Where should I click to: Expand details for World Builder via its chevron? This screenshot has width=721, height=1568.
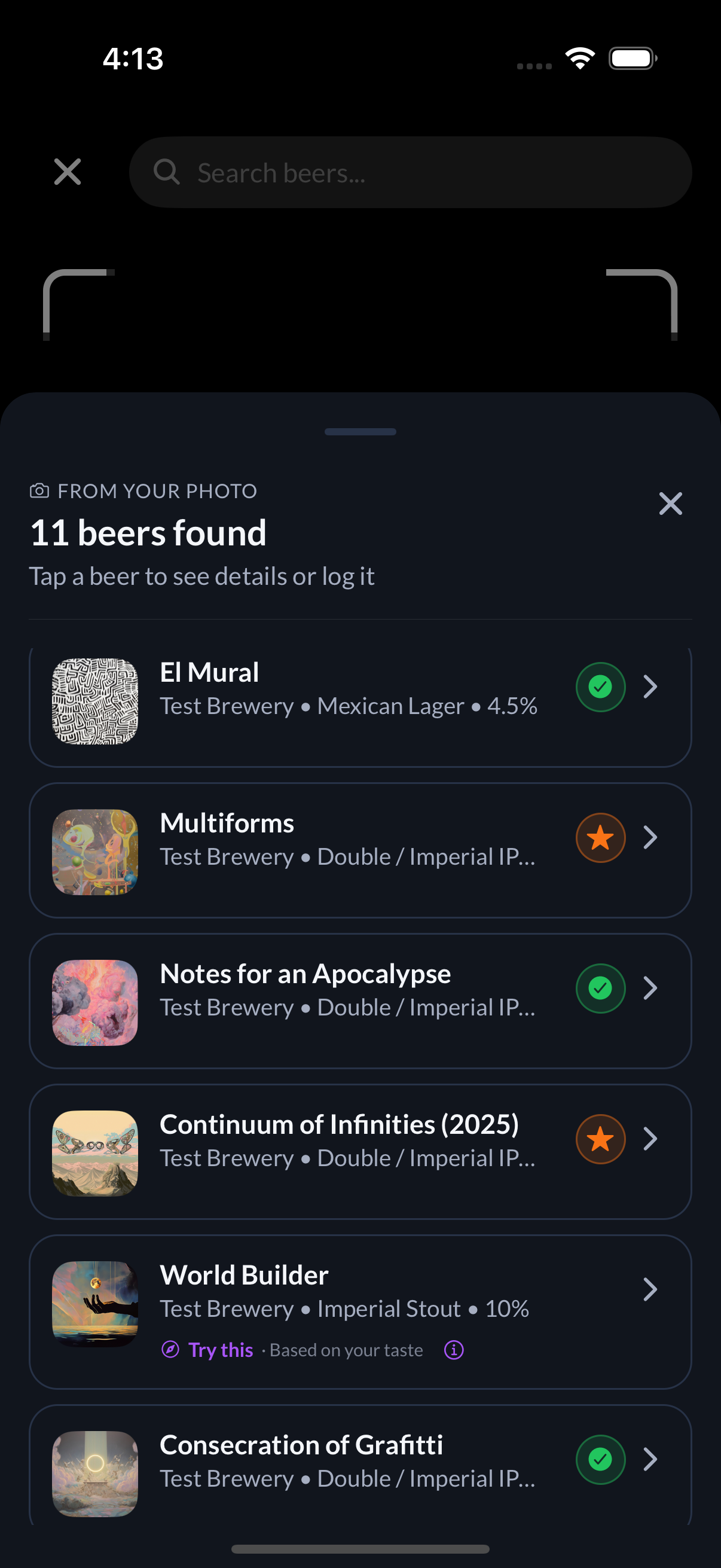tap(650, 1289)
